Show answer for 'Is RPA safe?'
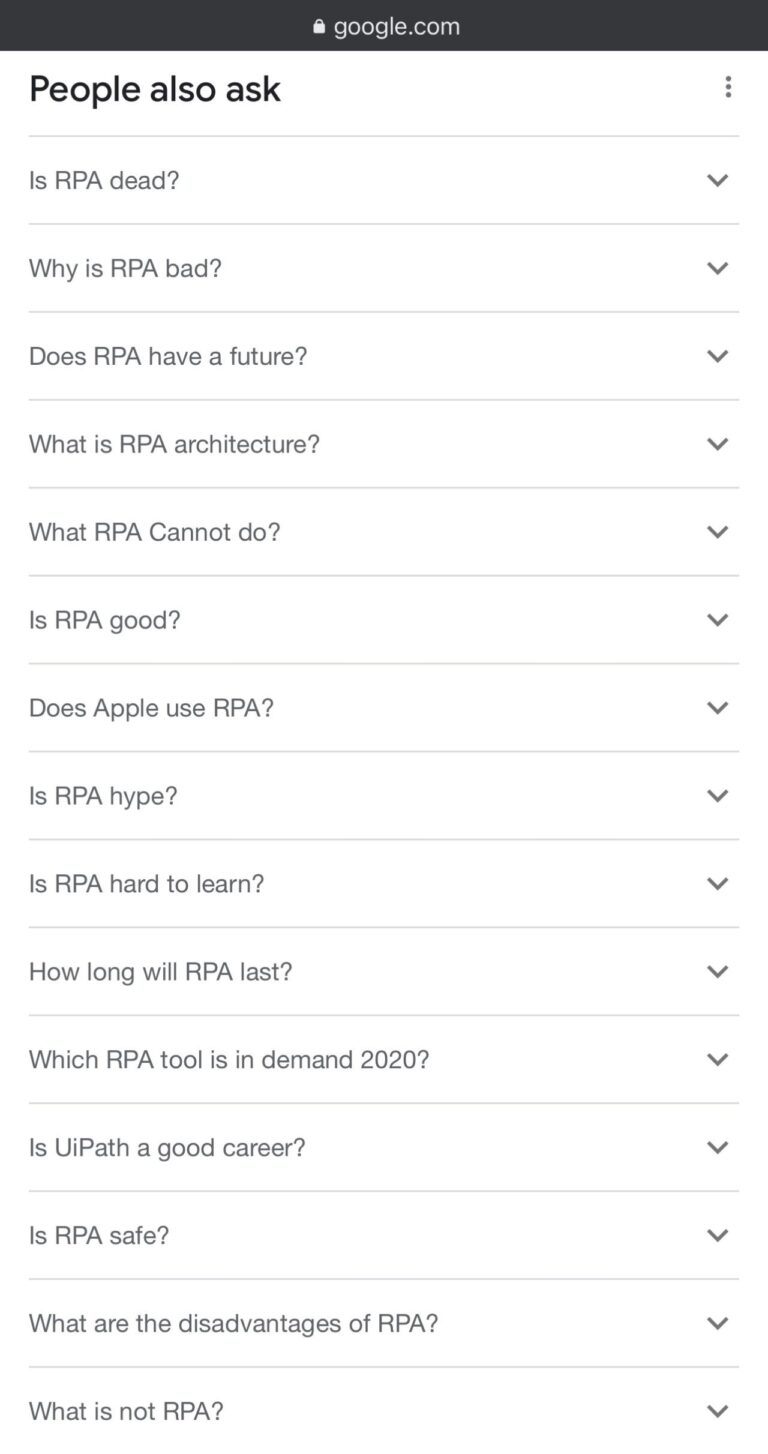768x1454 pixels. pyautogui.click(x=384, y=1236)
